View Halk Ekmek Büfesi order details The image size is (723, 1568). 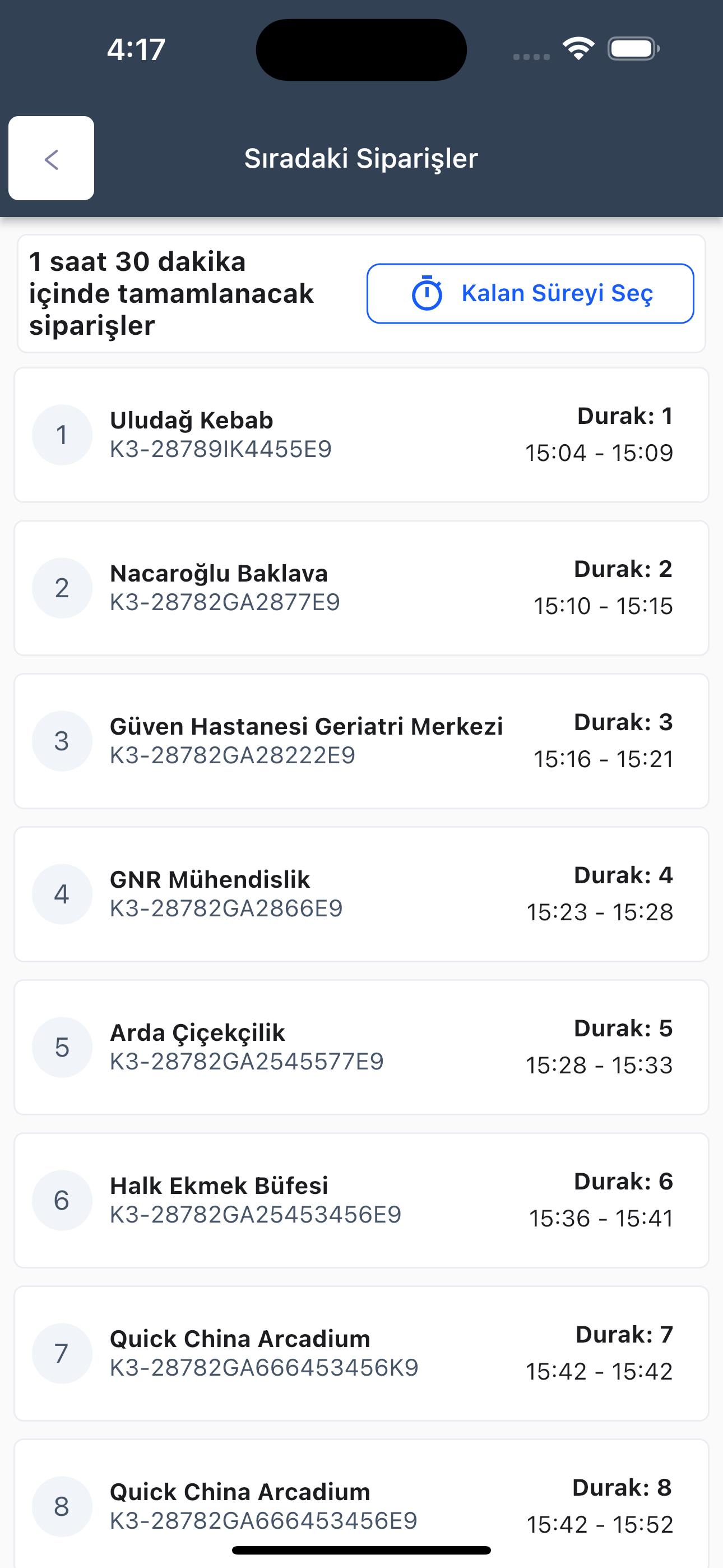pyautogui.click(x=361, y=1200)
